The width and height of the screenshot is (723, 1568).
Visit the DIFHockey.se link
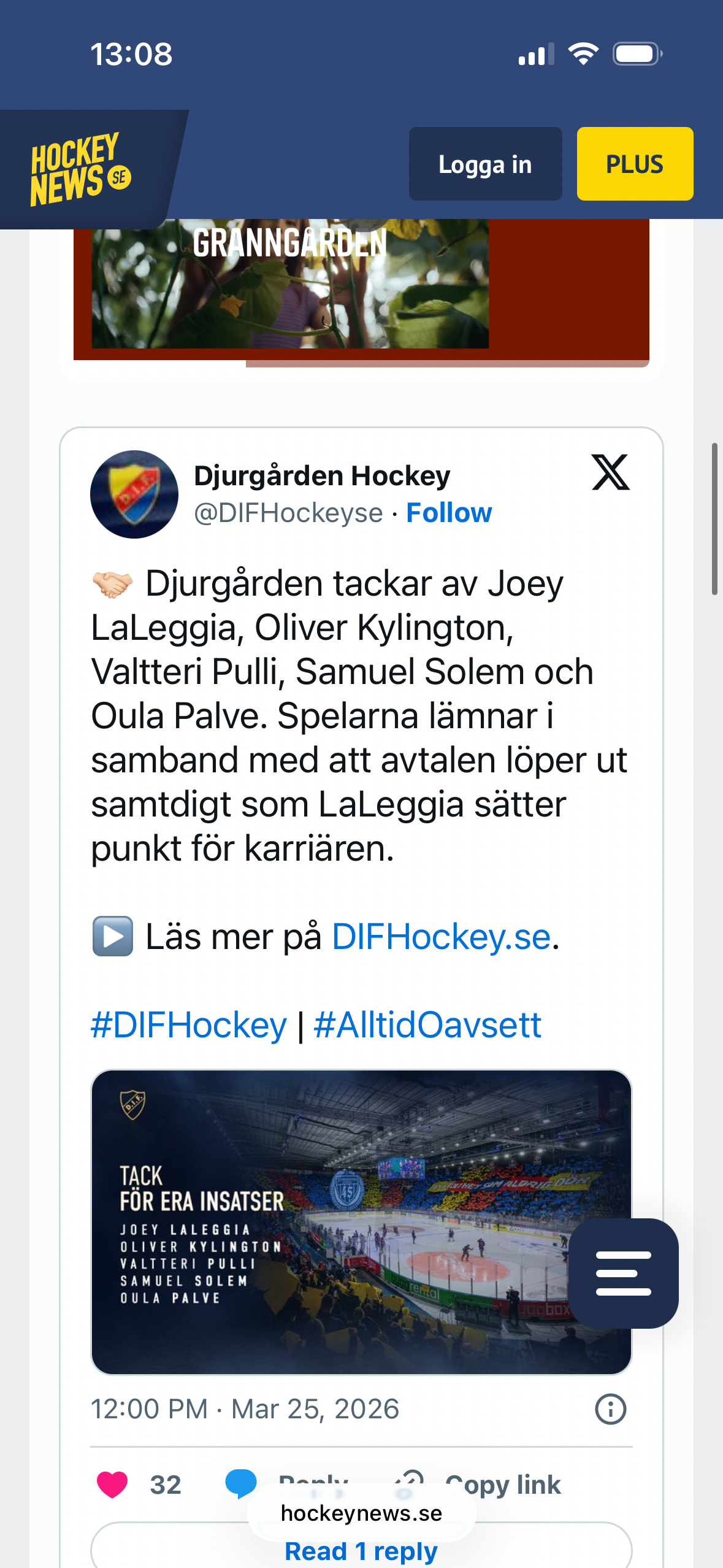441,937
